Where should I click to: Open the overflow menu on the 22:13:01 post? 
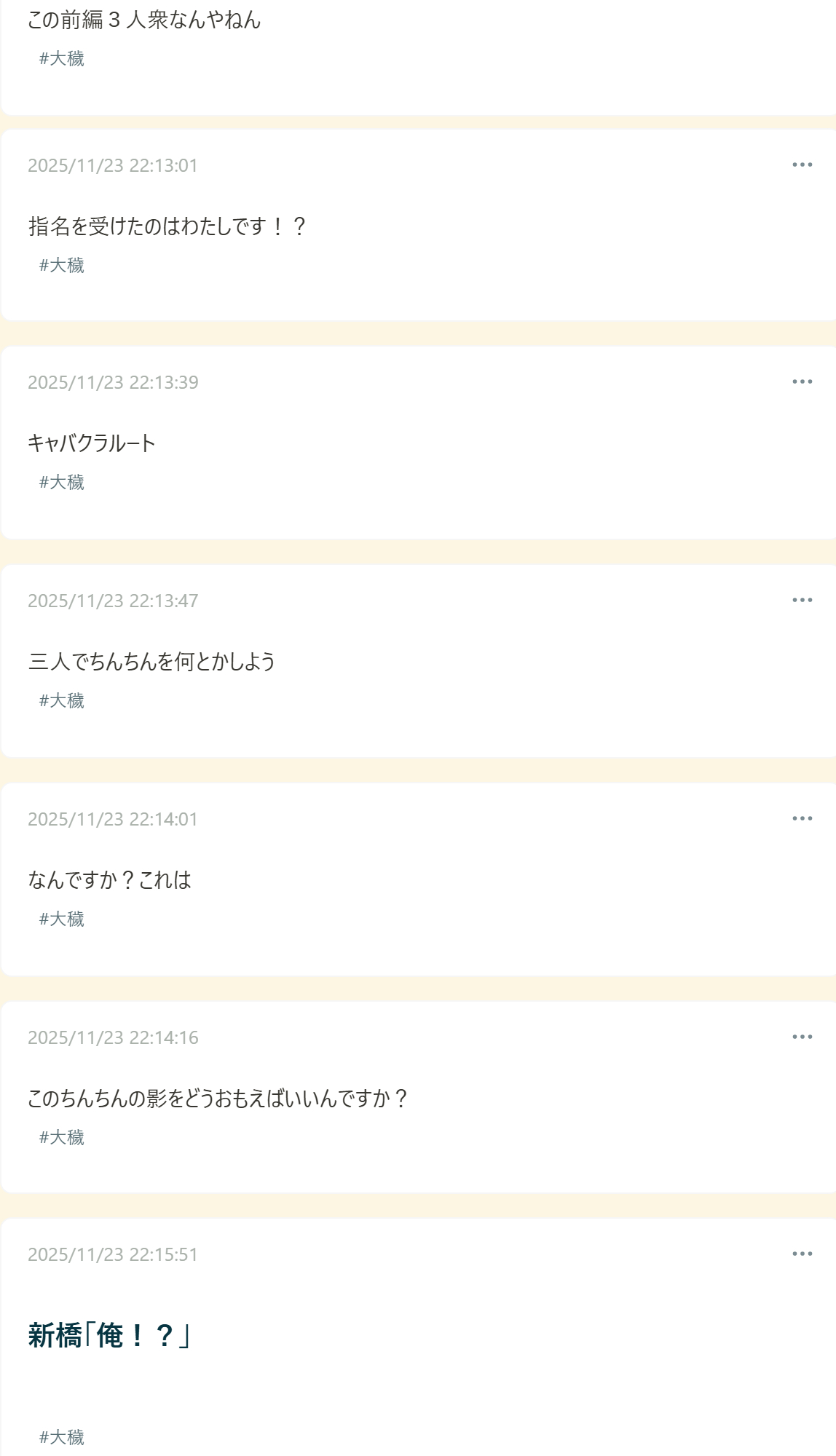point(802,165)
